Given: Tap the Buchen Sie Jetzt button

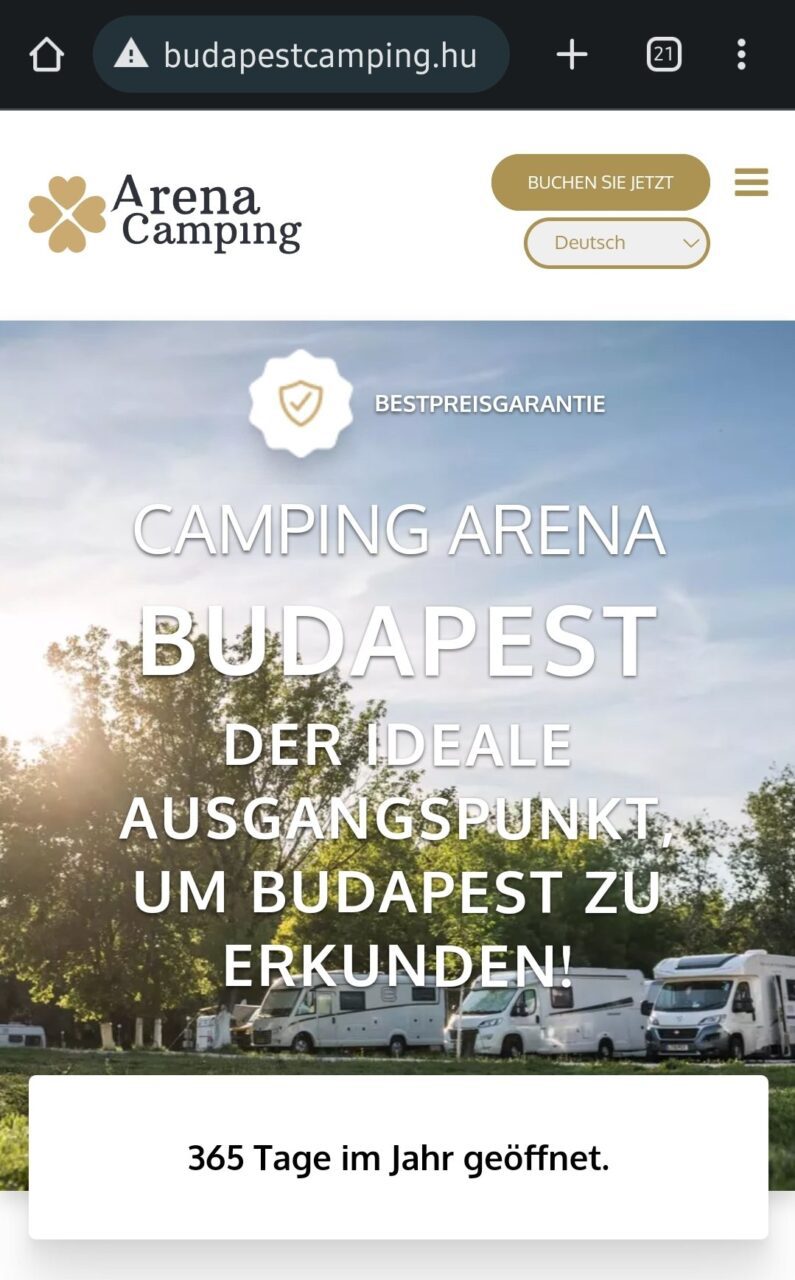Looking at the screenshot, I should pyautogui.click(x=600, y=182).
